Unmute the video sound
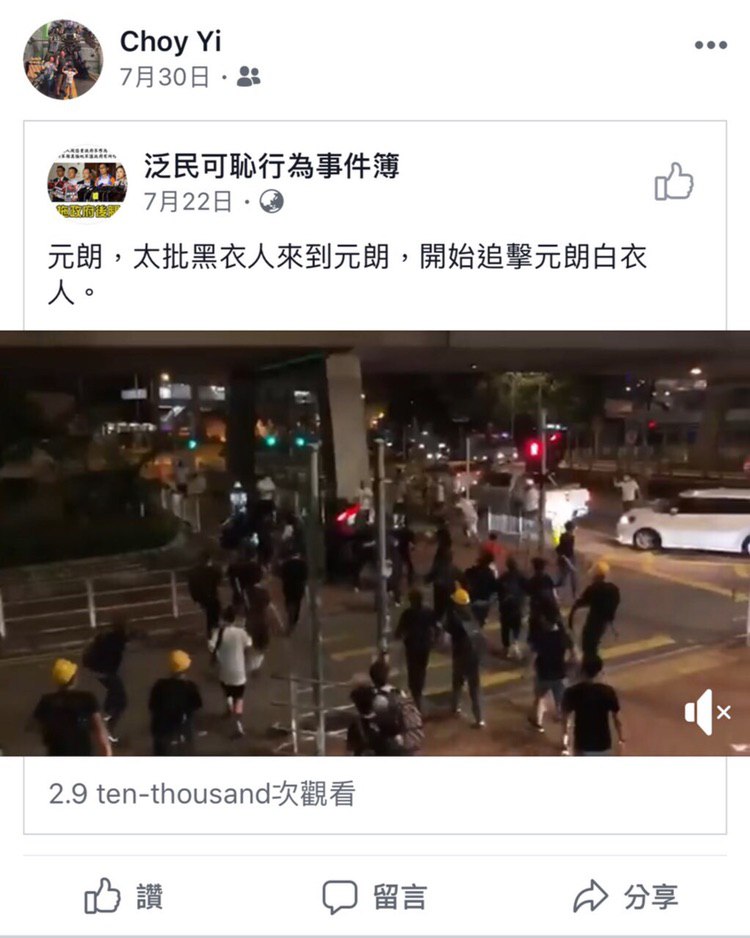The width and height of the screenshot is (750, 938). 707,712
